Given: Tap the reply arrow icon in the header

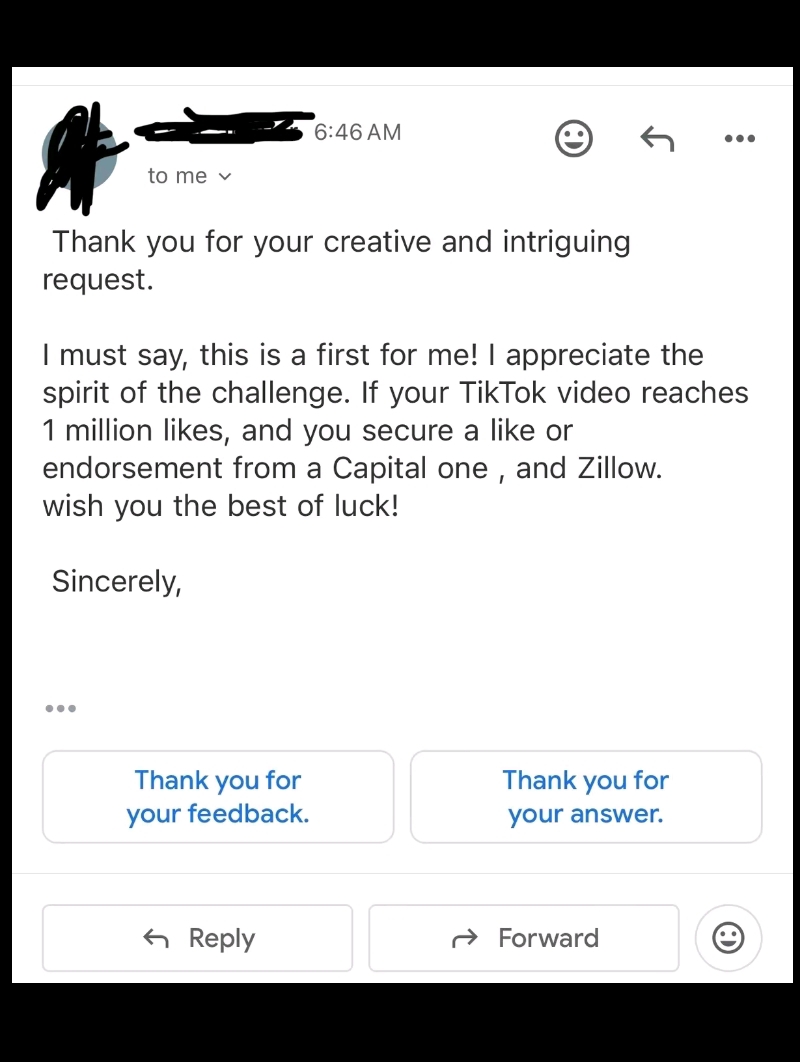Looking at the screenshot, I should 657,139.
